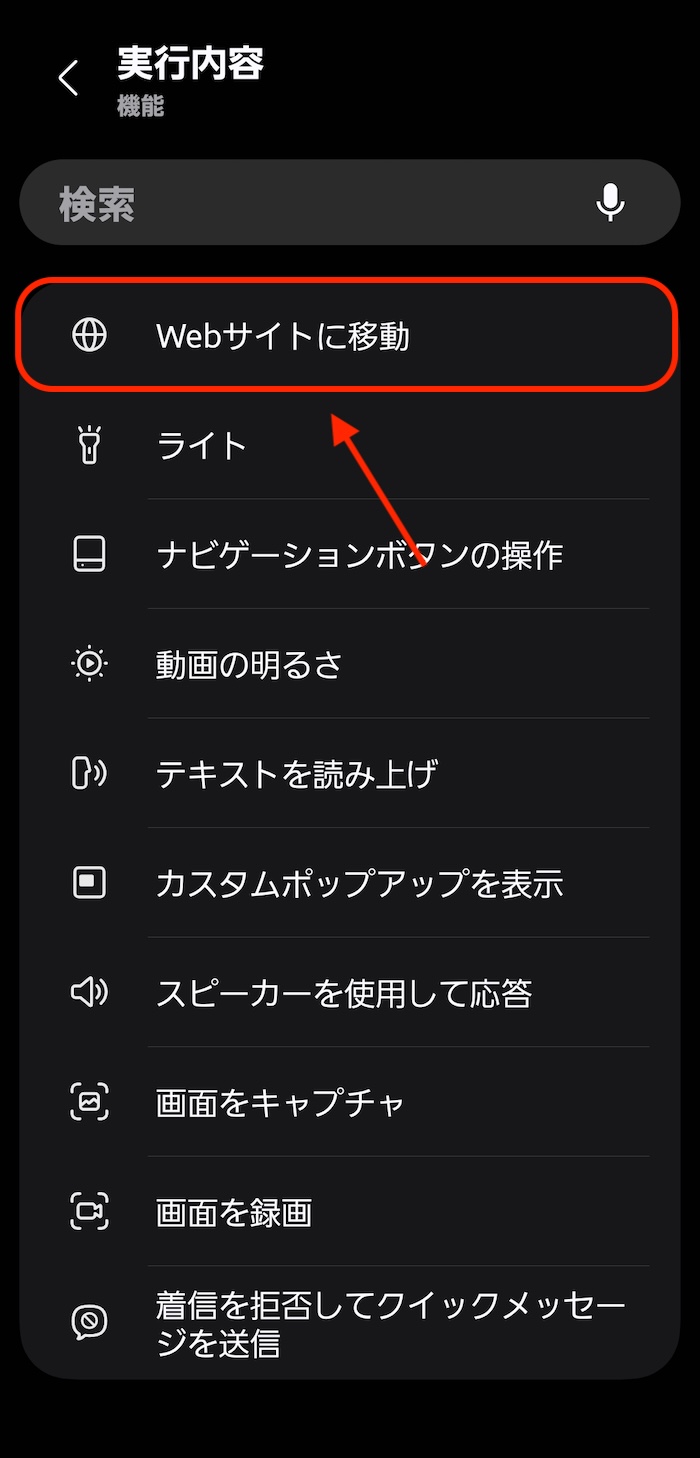Start voice search with the microphone
This screenshot has height=1458, width=700.
tap(610, 203)
